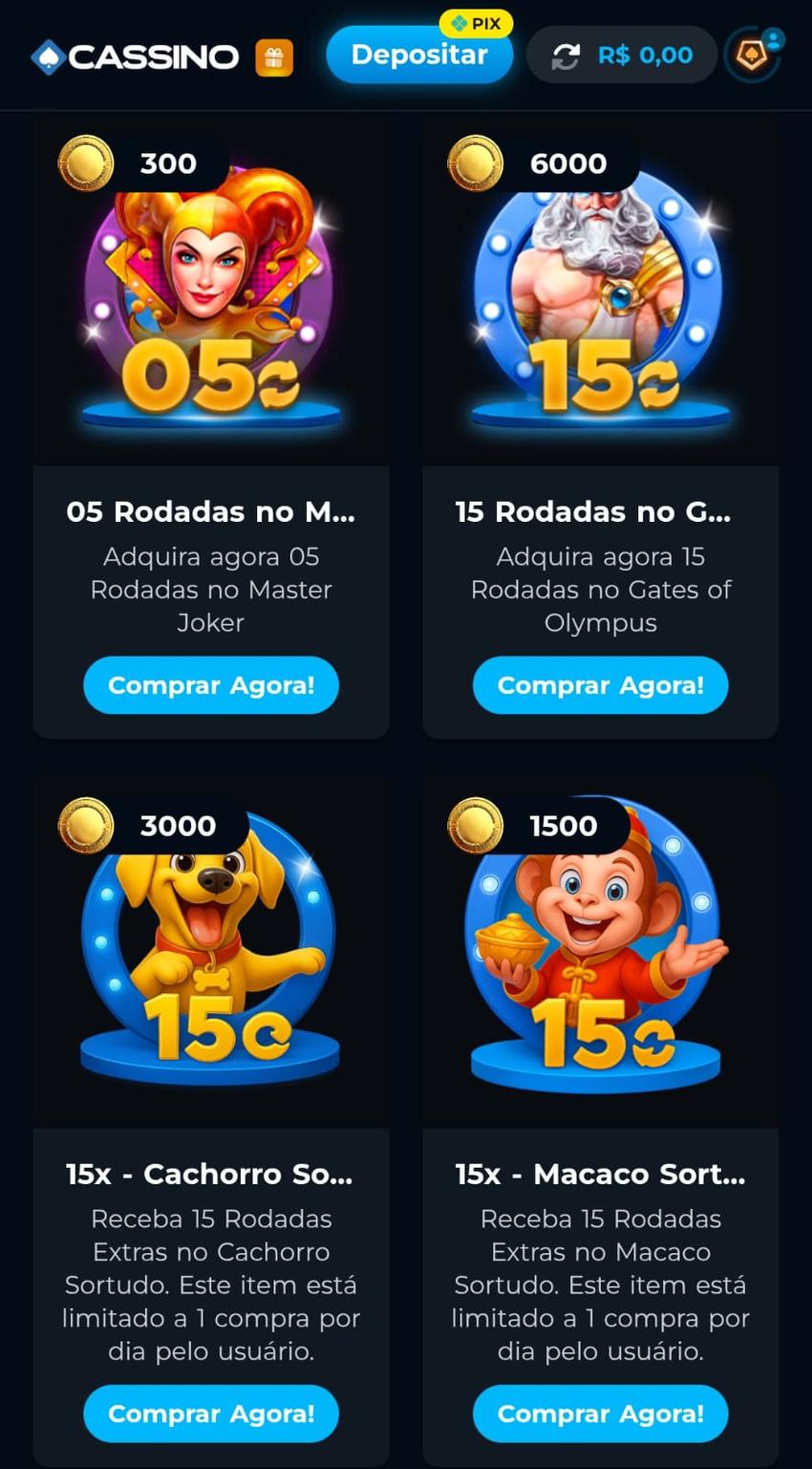Viewport: 812px width, 1469px height.
Task: Buy the 05 Rodadas no Master Joker pack
Action: pos(210,685)
